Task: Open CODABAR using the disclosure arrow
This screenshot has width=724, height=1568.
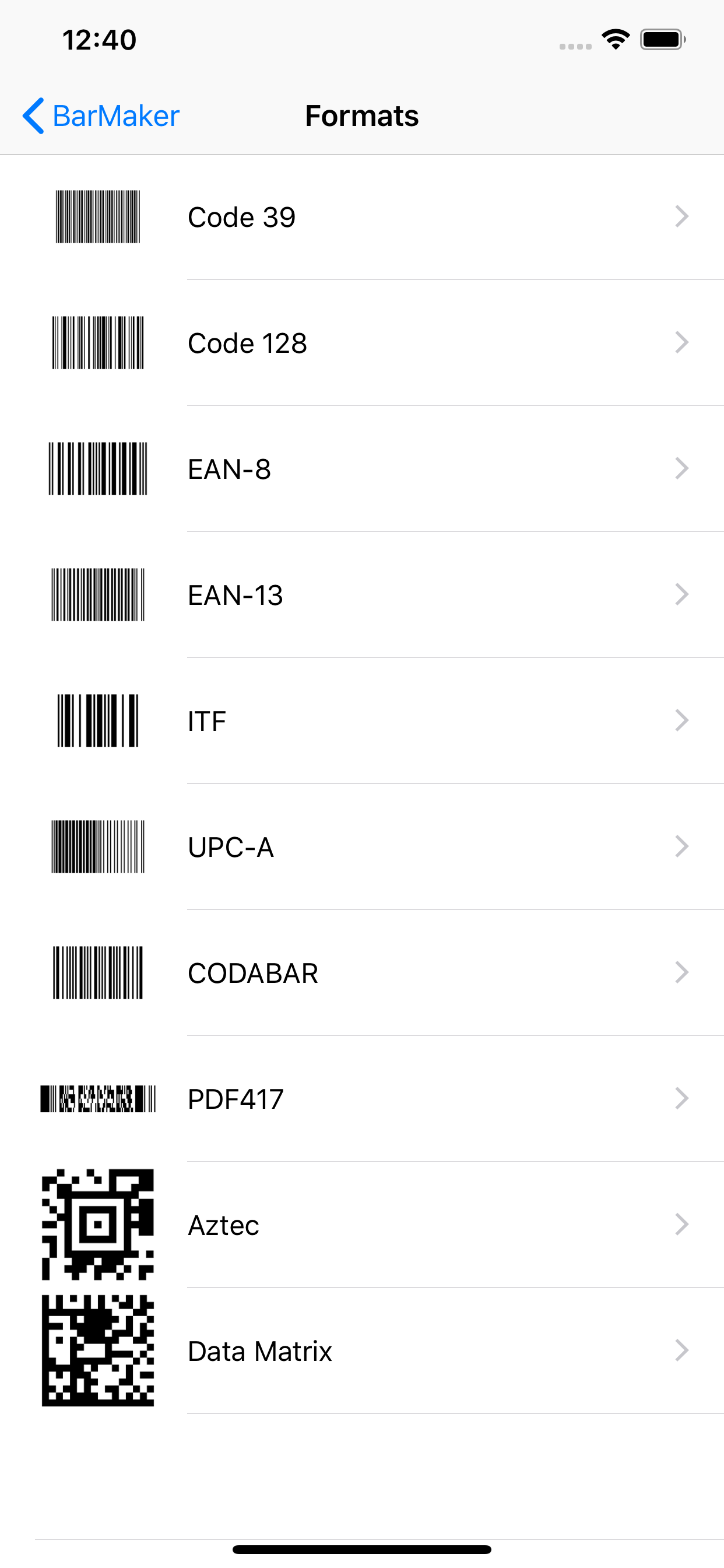Action: click(x=682, y=972)
